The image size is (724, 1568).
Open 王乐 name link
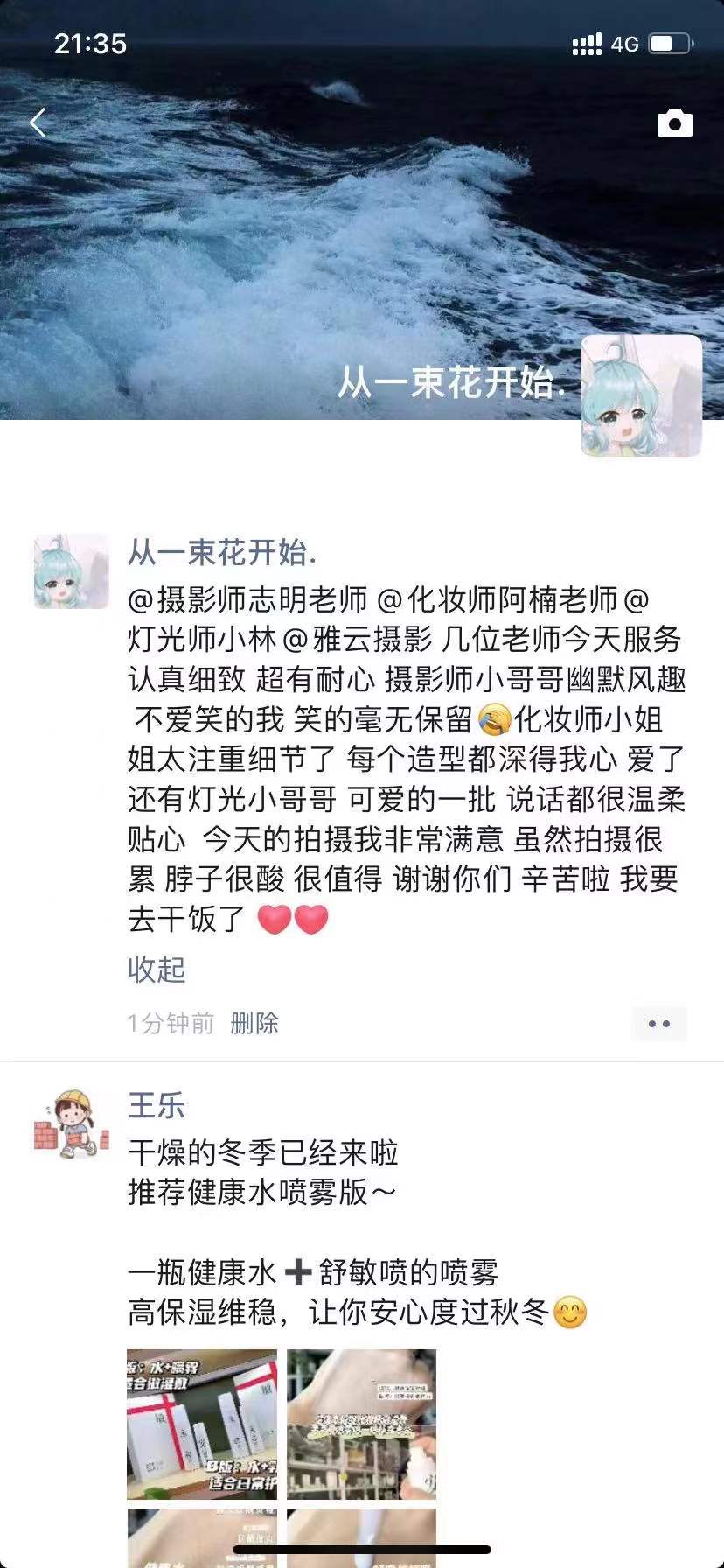pos(157,1105)
